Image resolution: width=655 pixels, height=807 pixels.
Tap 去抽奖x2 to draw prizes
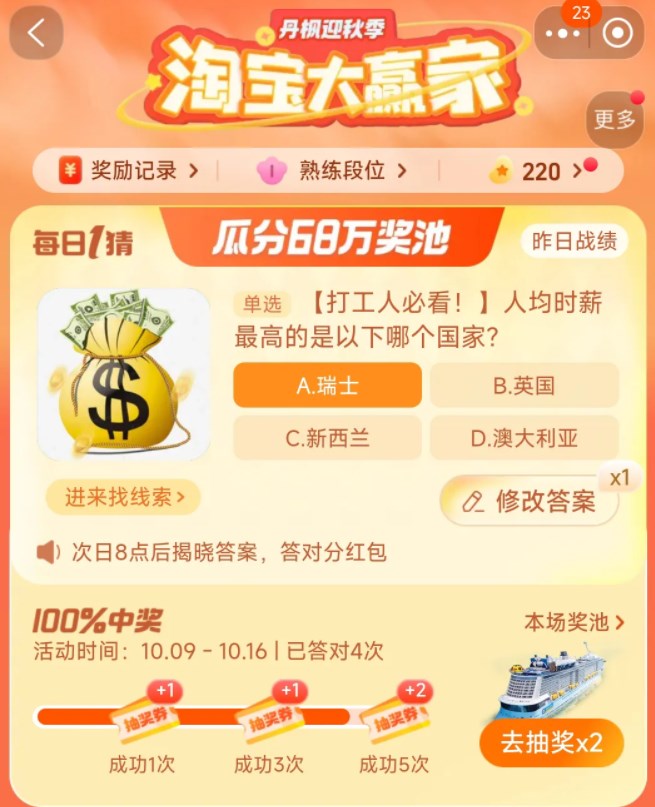coord(551,743)
